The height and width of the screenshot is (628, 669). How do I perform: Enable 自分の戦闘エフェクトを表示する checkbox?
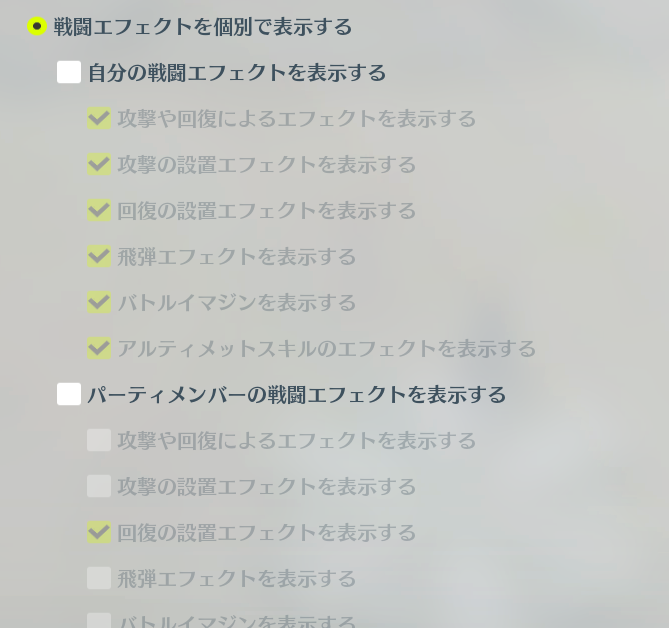pyautogui.click(x=69, y=73)
